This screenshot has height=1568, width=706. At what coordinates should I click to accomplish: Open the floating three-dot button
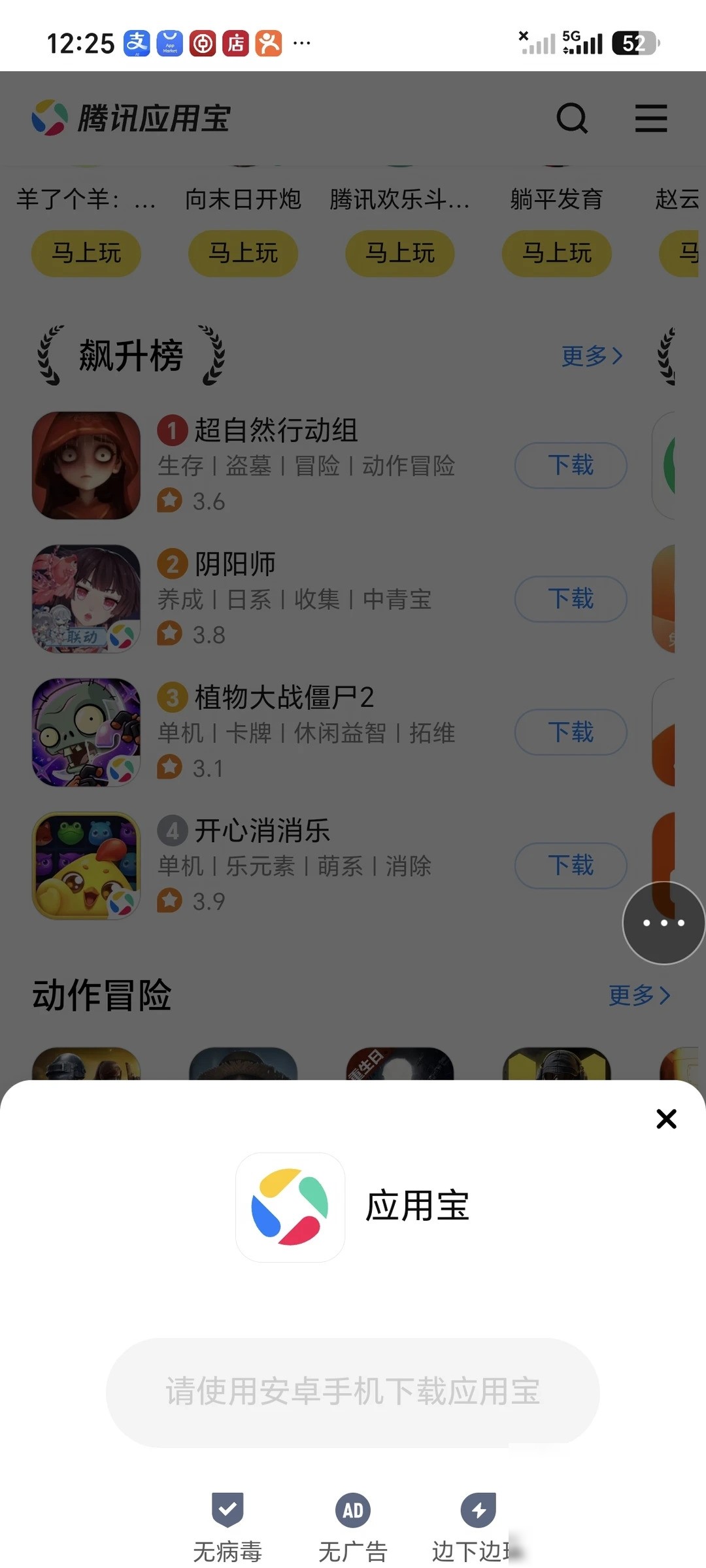point(664,923)
